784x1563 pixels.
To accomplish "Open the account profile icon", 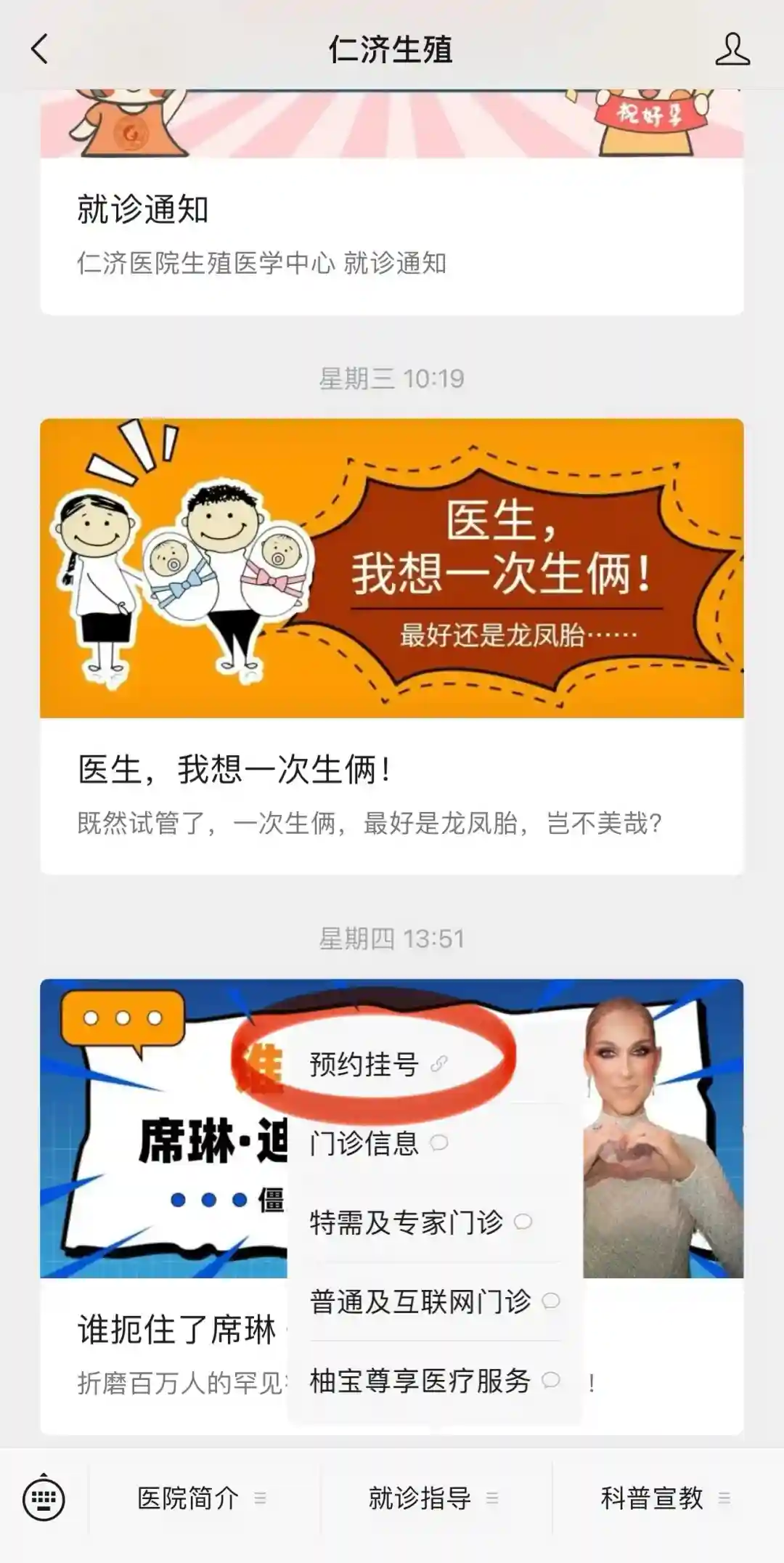I will coord(732,49).
